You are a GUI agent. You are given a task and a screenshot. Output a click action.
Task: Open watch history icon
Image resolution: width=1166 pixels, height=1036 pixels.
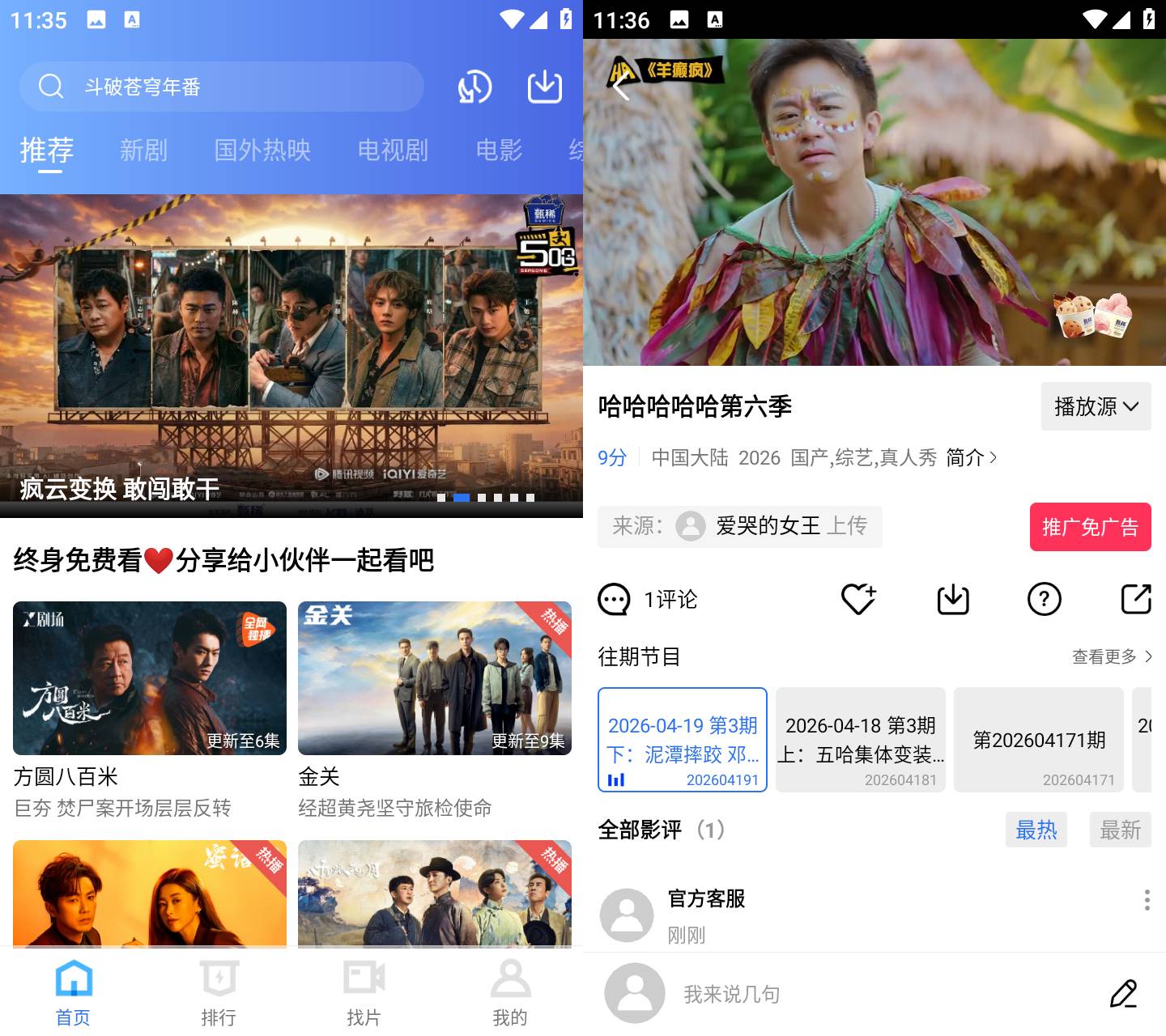(474, 87)
